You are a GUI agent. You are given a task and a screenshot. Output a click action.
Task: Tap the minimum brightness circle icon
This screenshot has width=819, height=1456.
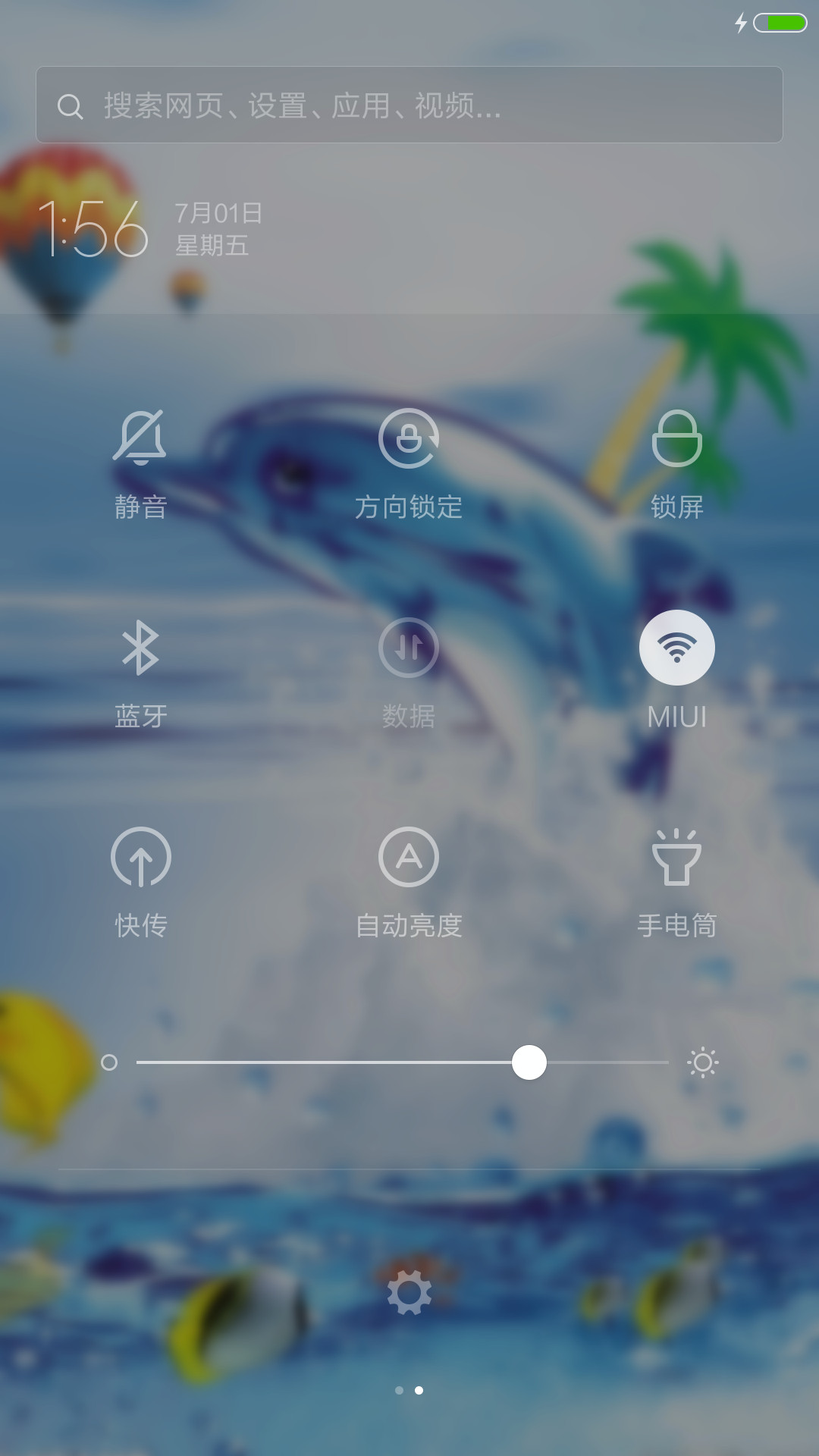(109, 1062)
